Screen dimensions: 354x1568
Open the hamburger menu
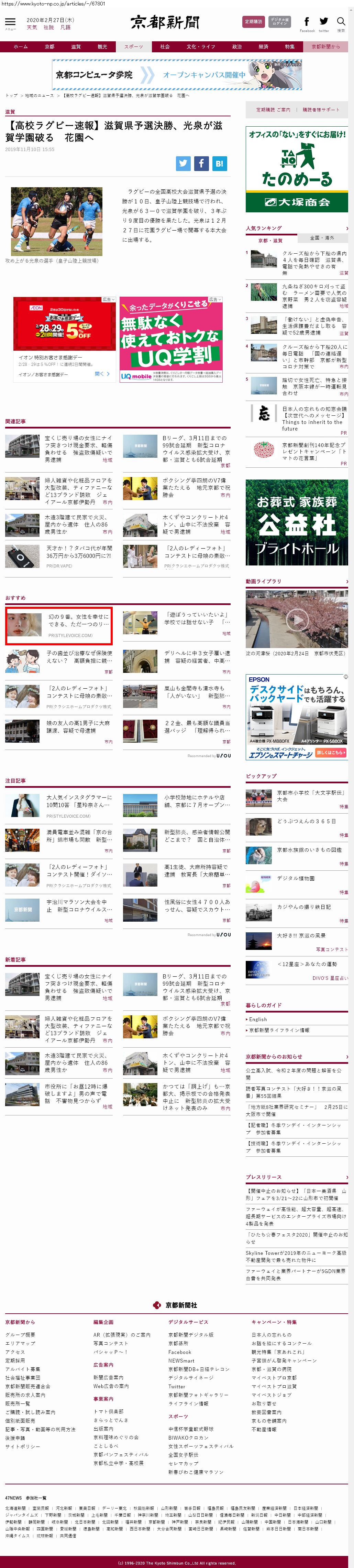click(10, 22)
